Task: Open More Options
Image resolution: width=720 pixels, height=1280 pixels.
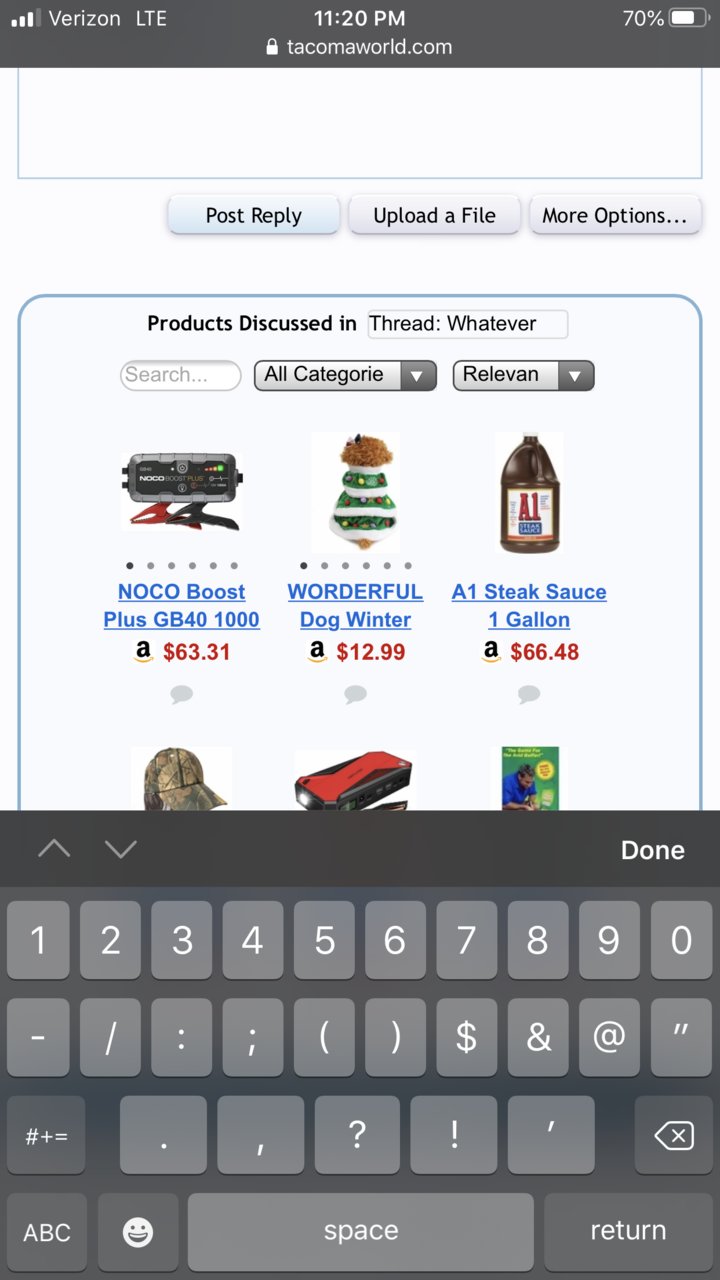Action: point(615,215)
